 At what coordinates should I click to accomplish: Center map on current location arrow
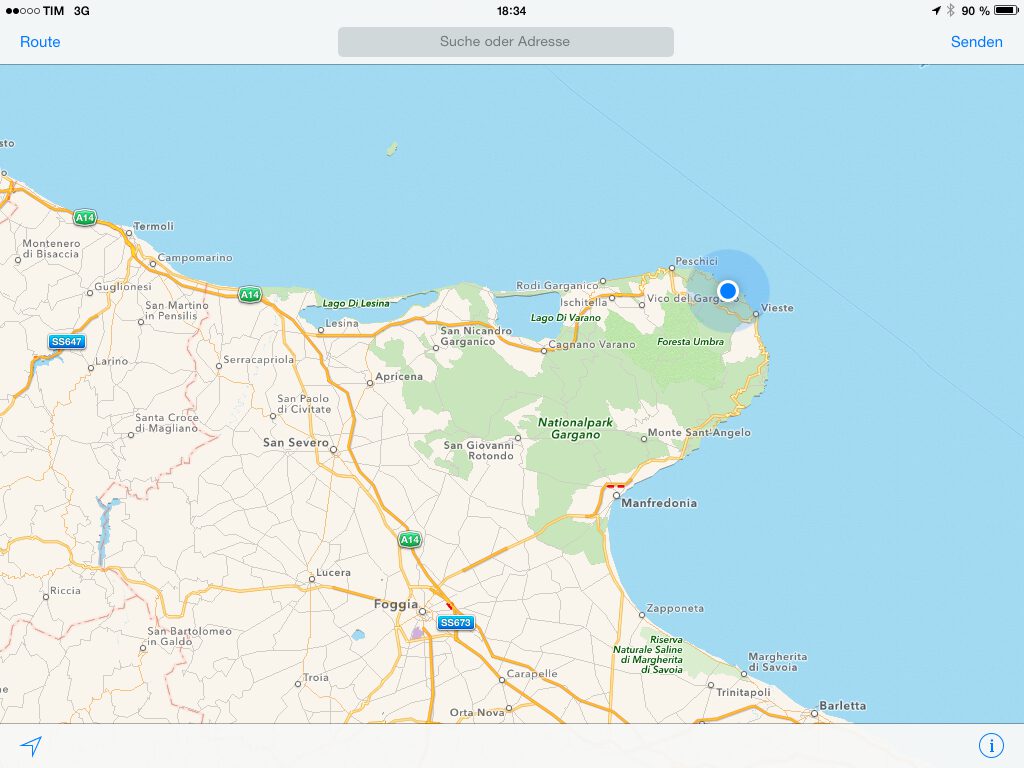(31, 745)
